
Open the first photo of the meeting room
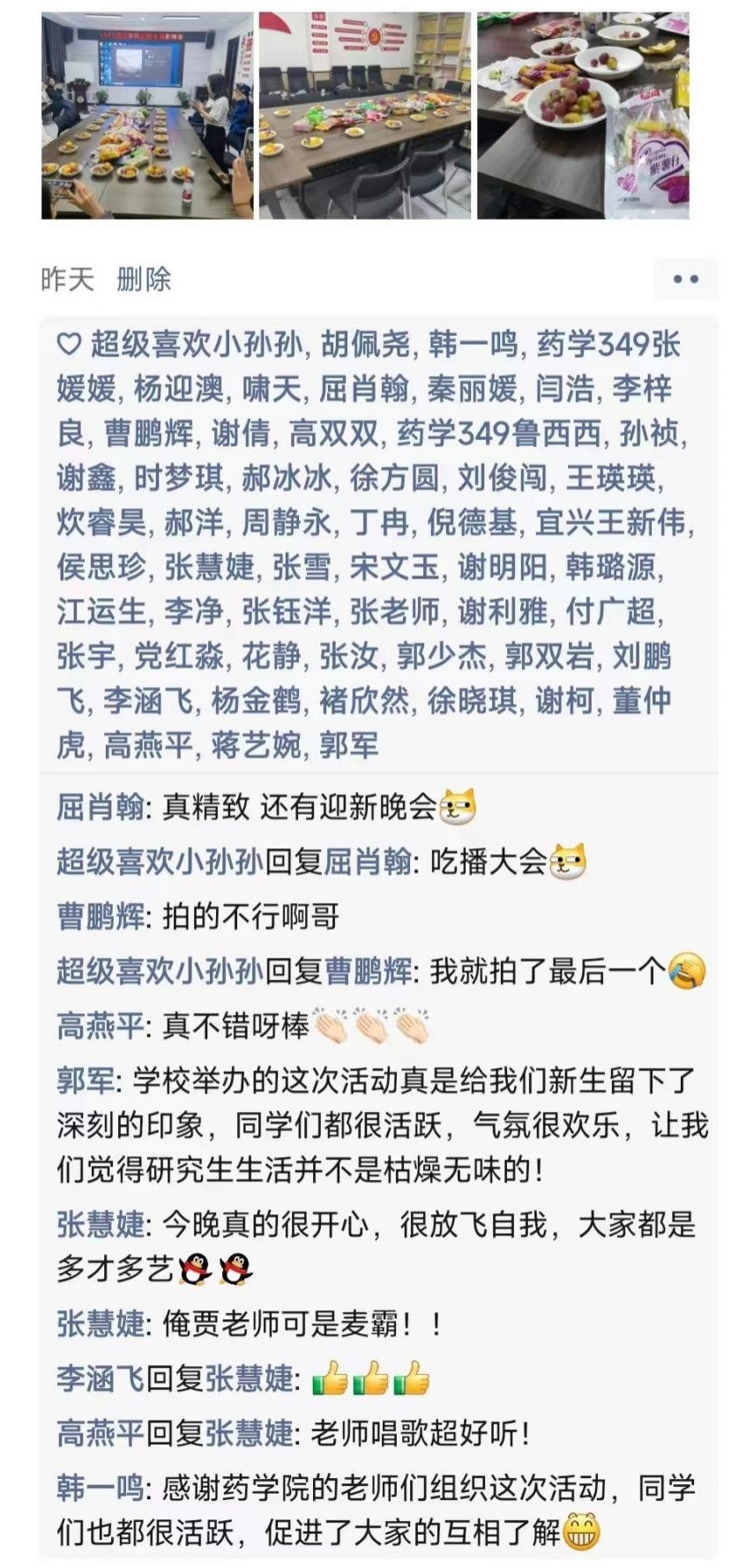(147, 116)
